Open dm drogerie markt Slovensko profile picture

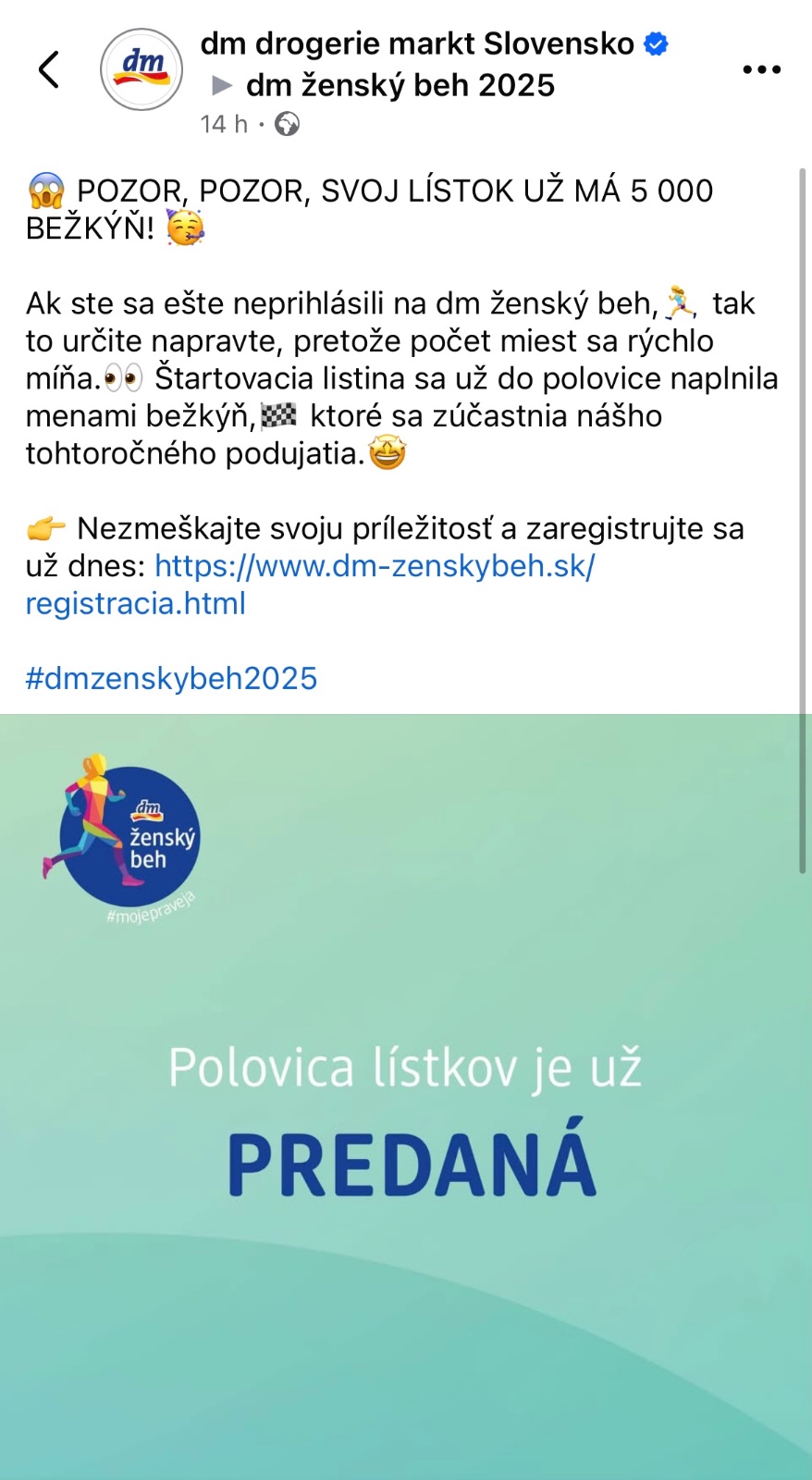pyautogui.click(x=141, y=69)
